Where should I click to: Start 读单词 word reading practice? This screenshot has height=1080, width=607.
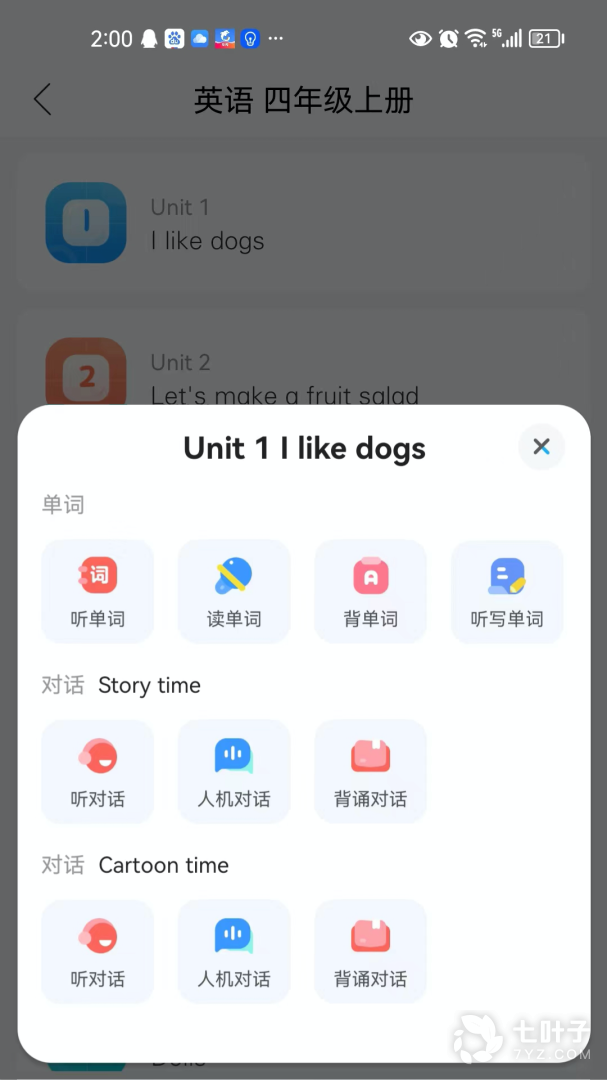coord(234,591)
